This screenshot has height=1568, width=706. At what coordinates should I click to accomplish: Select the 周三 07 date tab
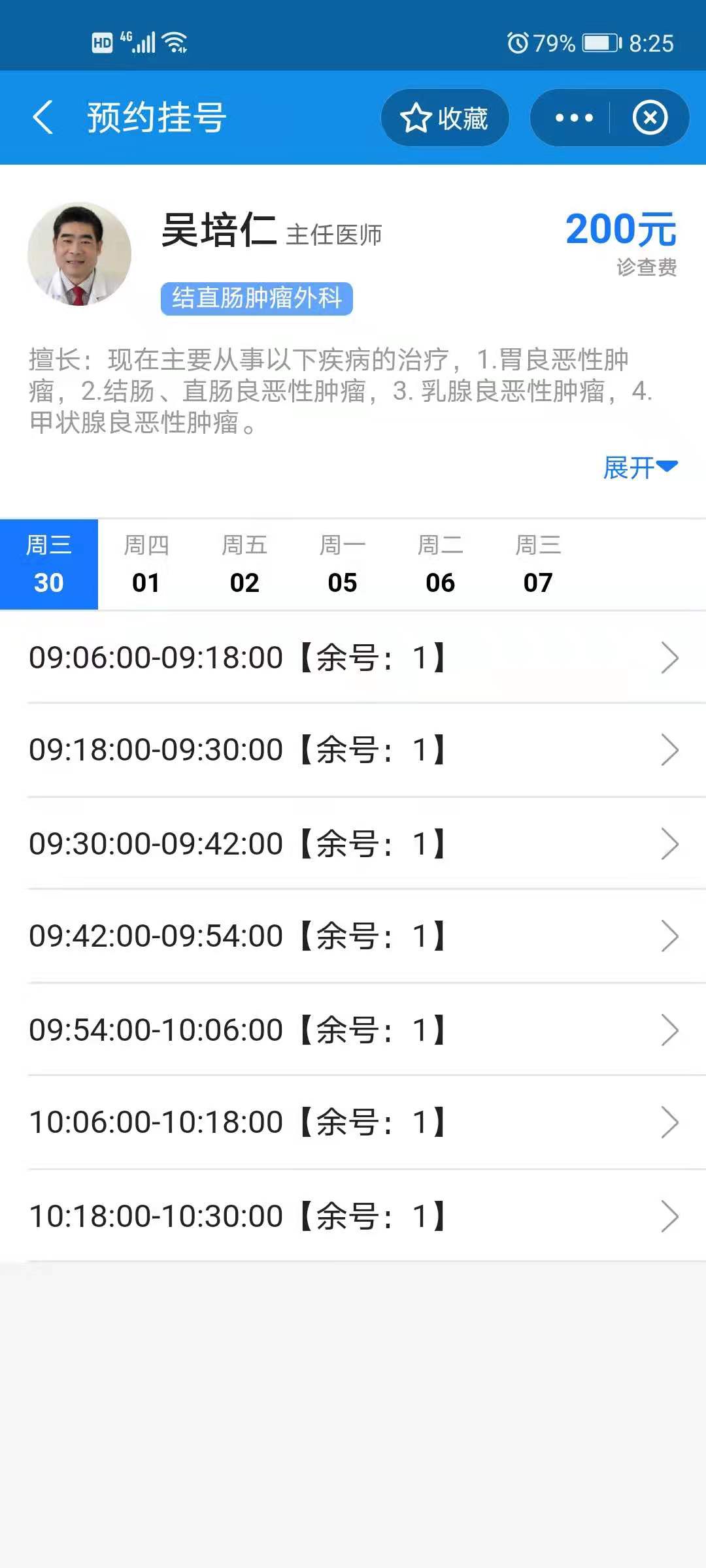click(538, 564)
